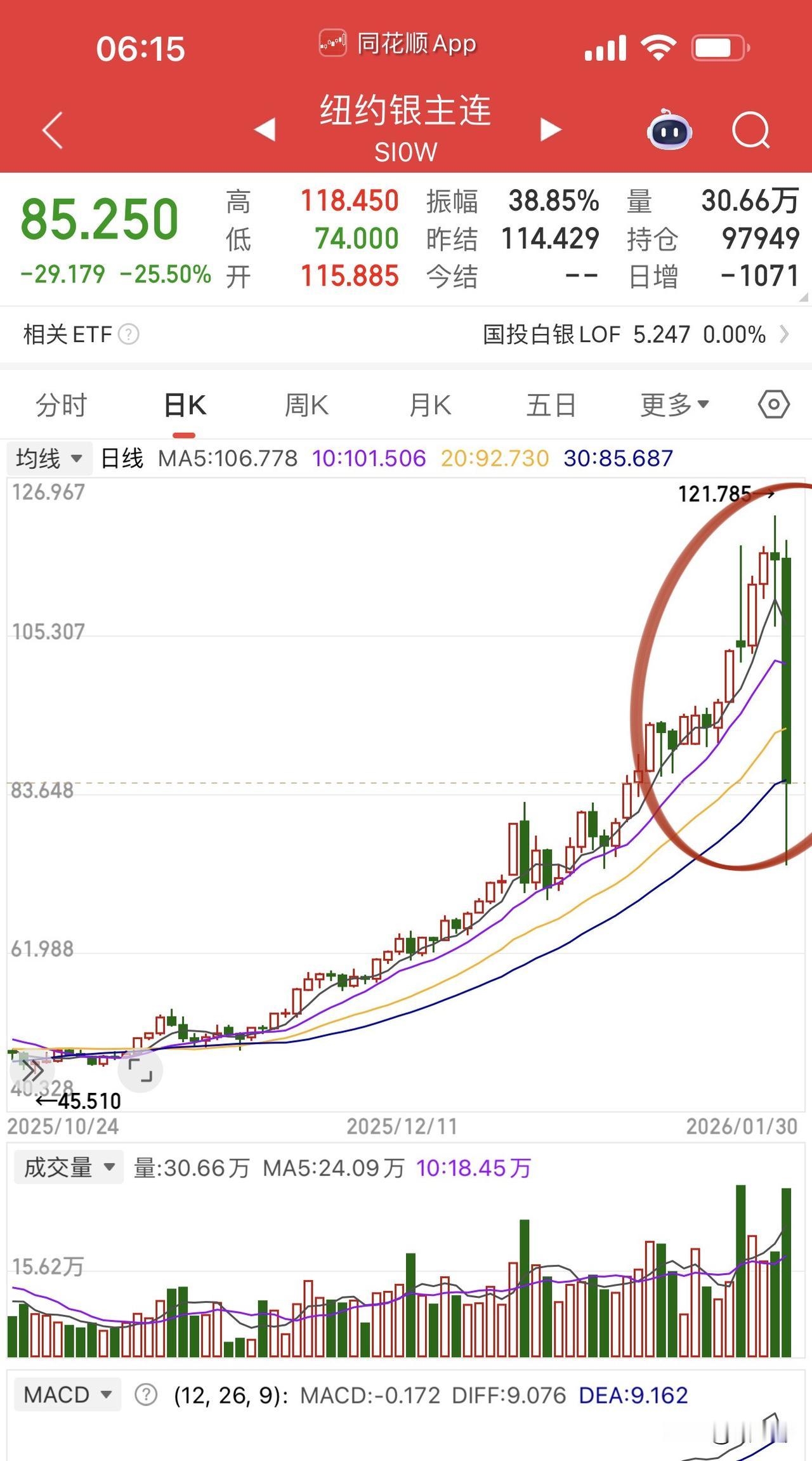Switch to the 月K tab

click(x=430, y=404)
